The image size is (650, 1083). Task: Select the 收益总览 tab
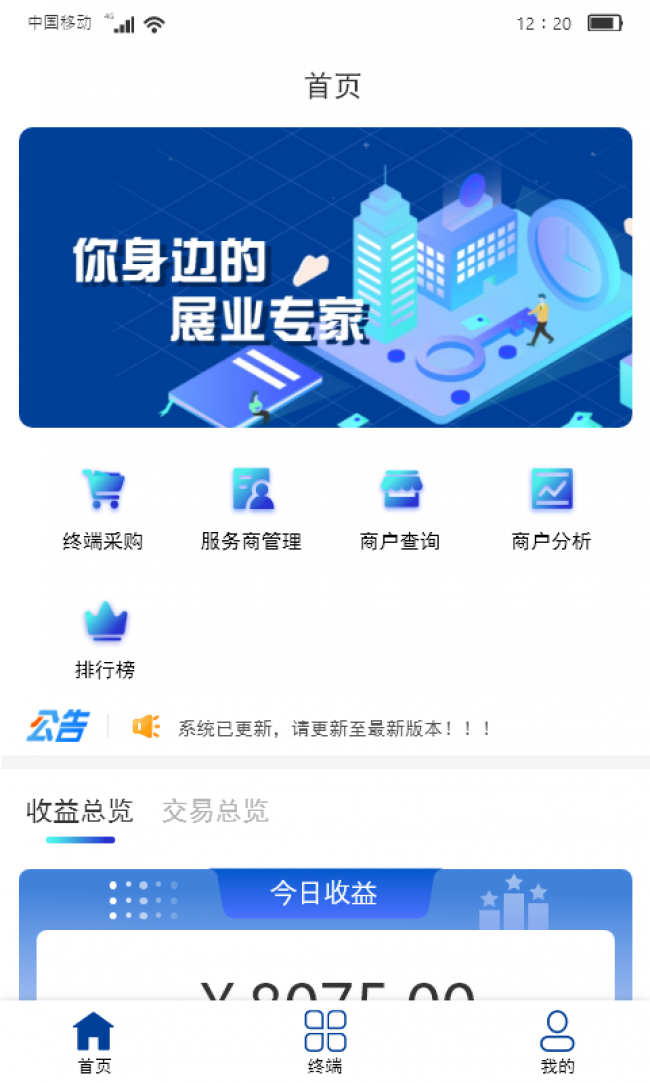(80, 811)
